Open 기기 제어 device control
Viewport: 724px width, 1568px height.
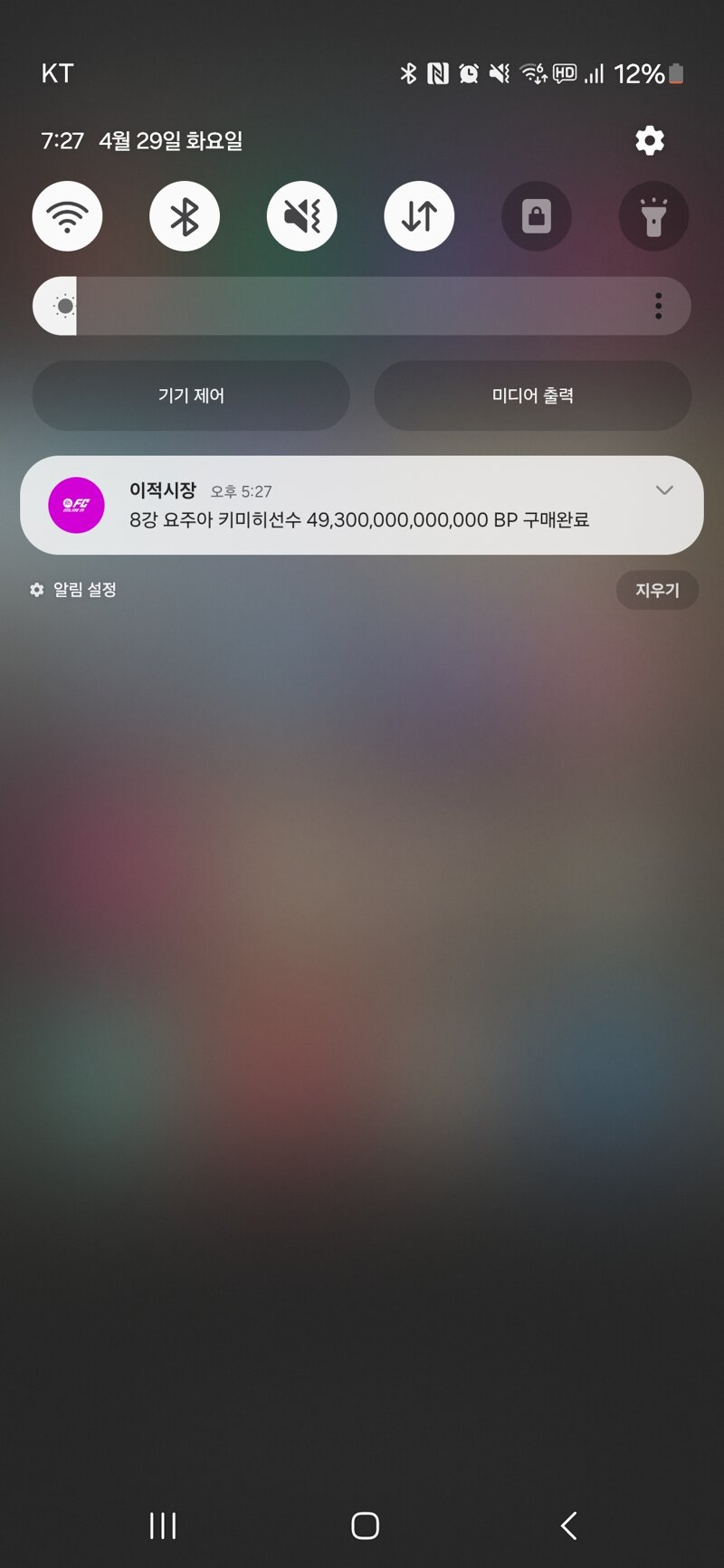tap(191, 395)
